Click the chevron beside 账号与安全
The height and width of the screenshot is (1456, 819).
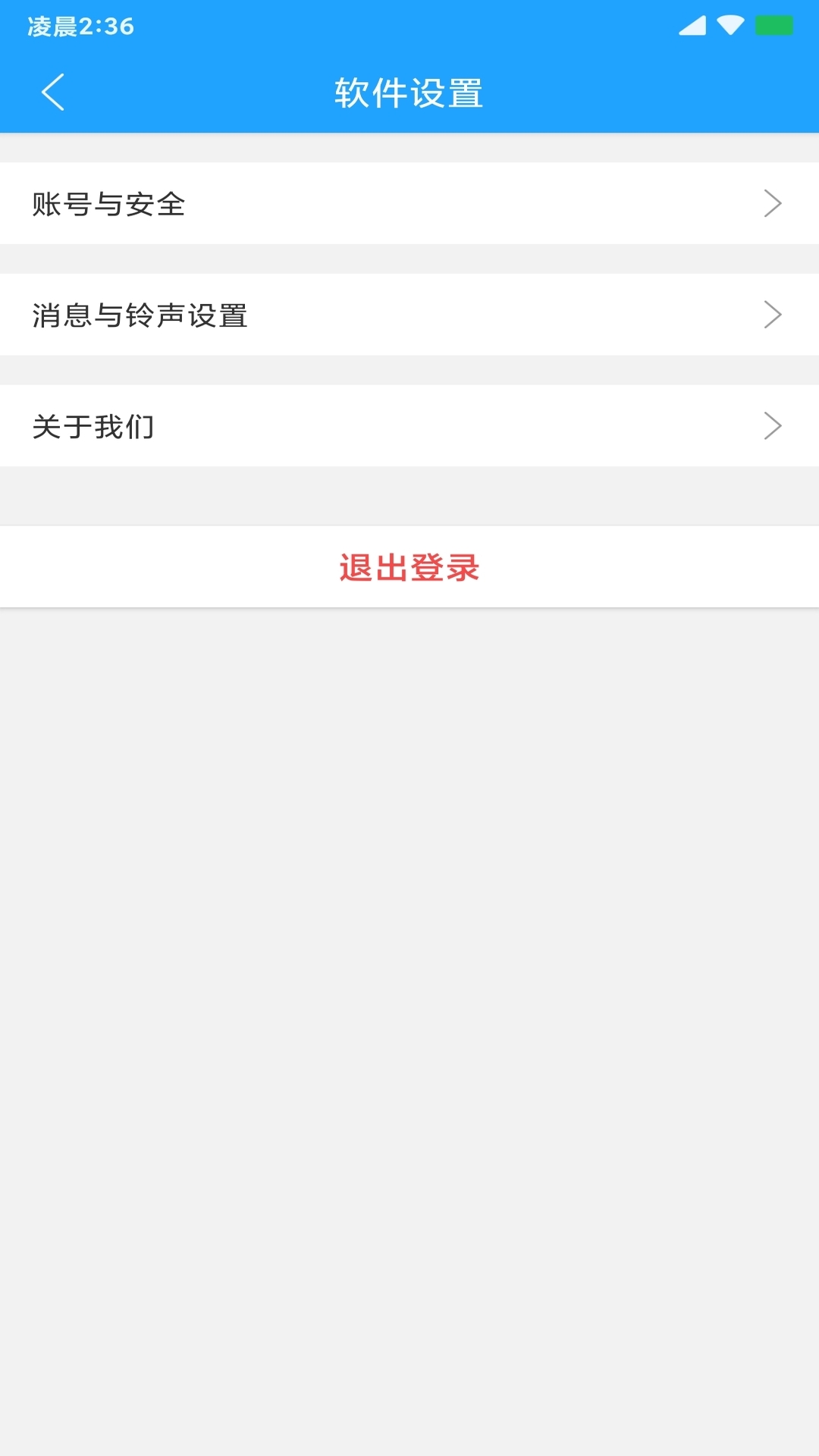[773, 203]
